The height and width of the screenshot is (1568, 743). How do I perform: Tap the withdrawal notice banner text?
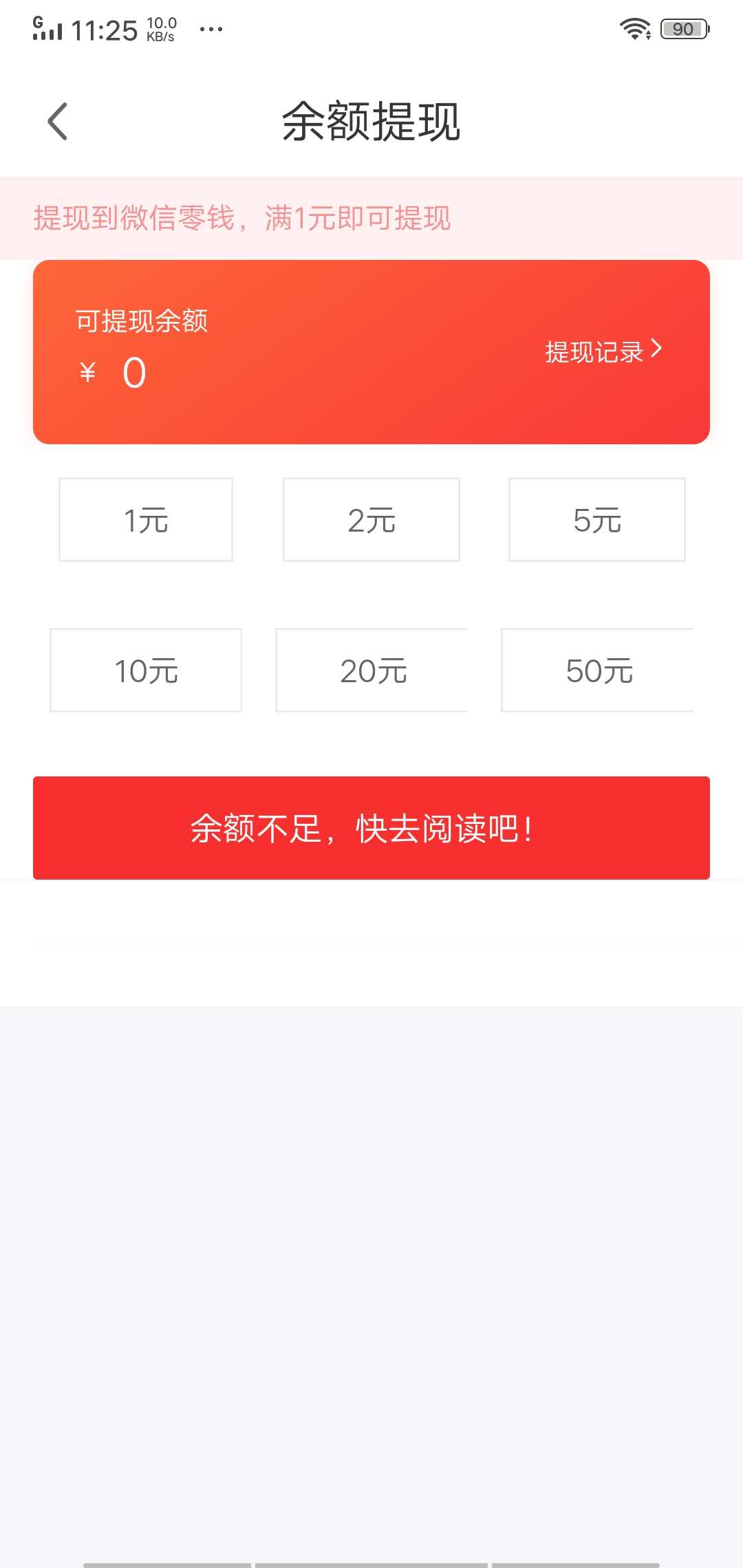[241, 219]
